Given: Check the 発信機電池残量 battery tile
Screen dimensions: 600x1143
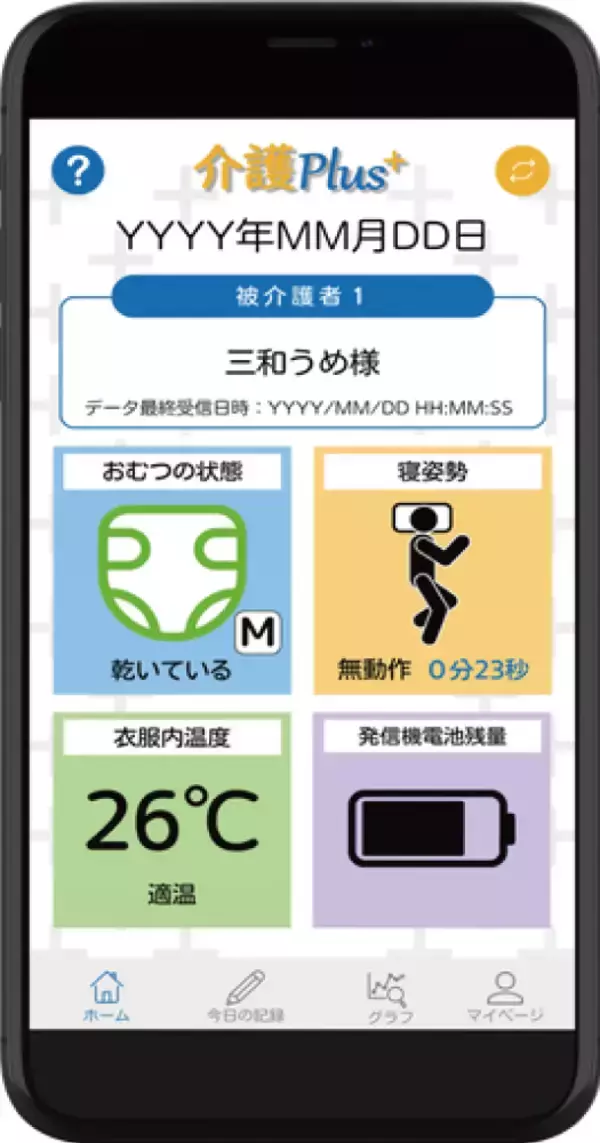Looking at the screenshot, I should click(431, 820).
